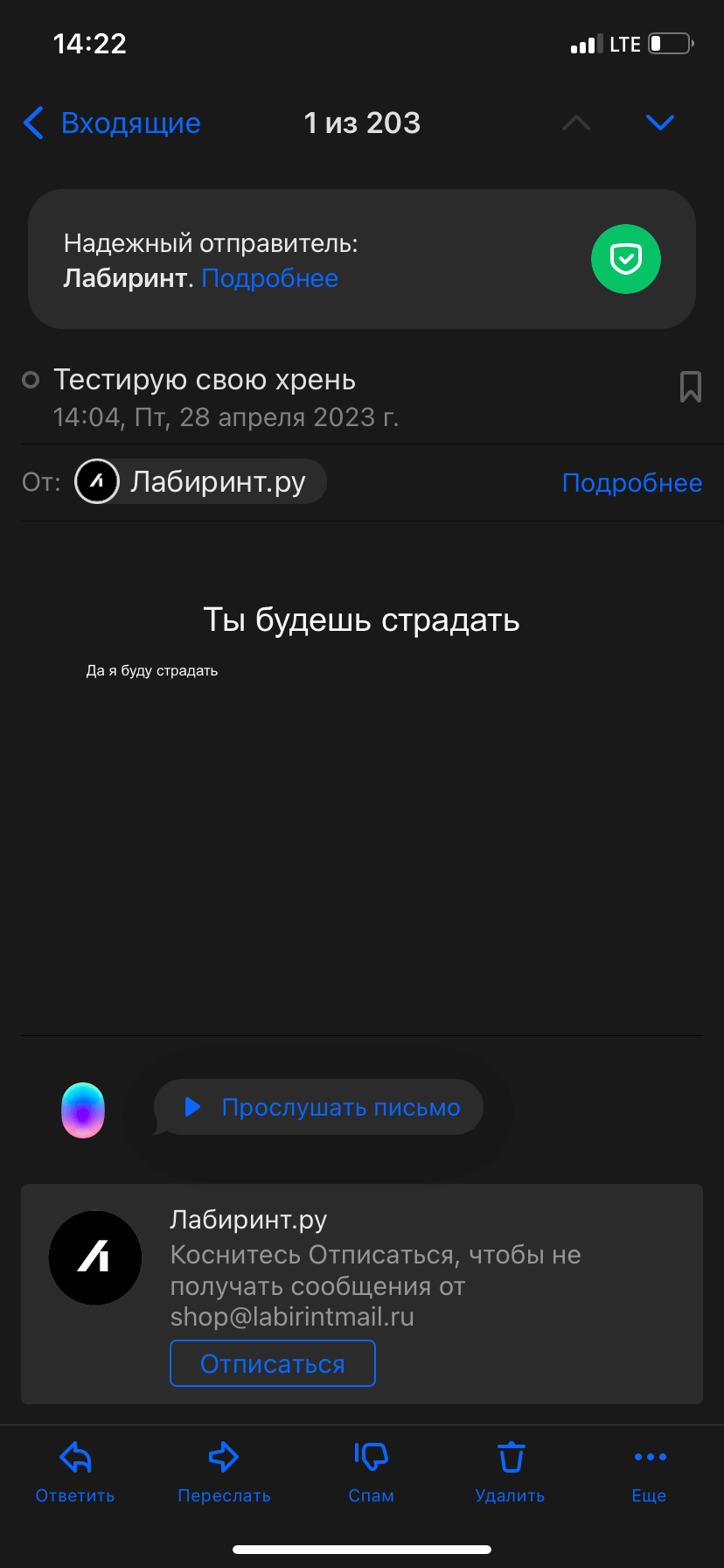The width and height of the screenshot is (724, 1568).
Task: Play Прослушать письмо audio
Action: pyautogui.click(x=320, y=1107)
